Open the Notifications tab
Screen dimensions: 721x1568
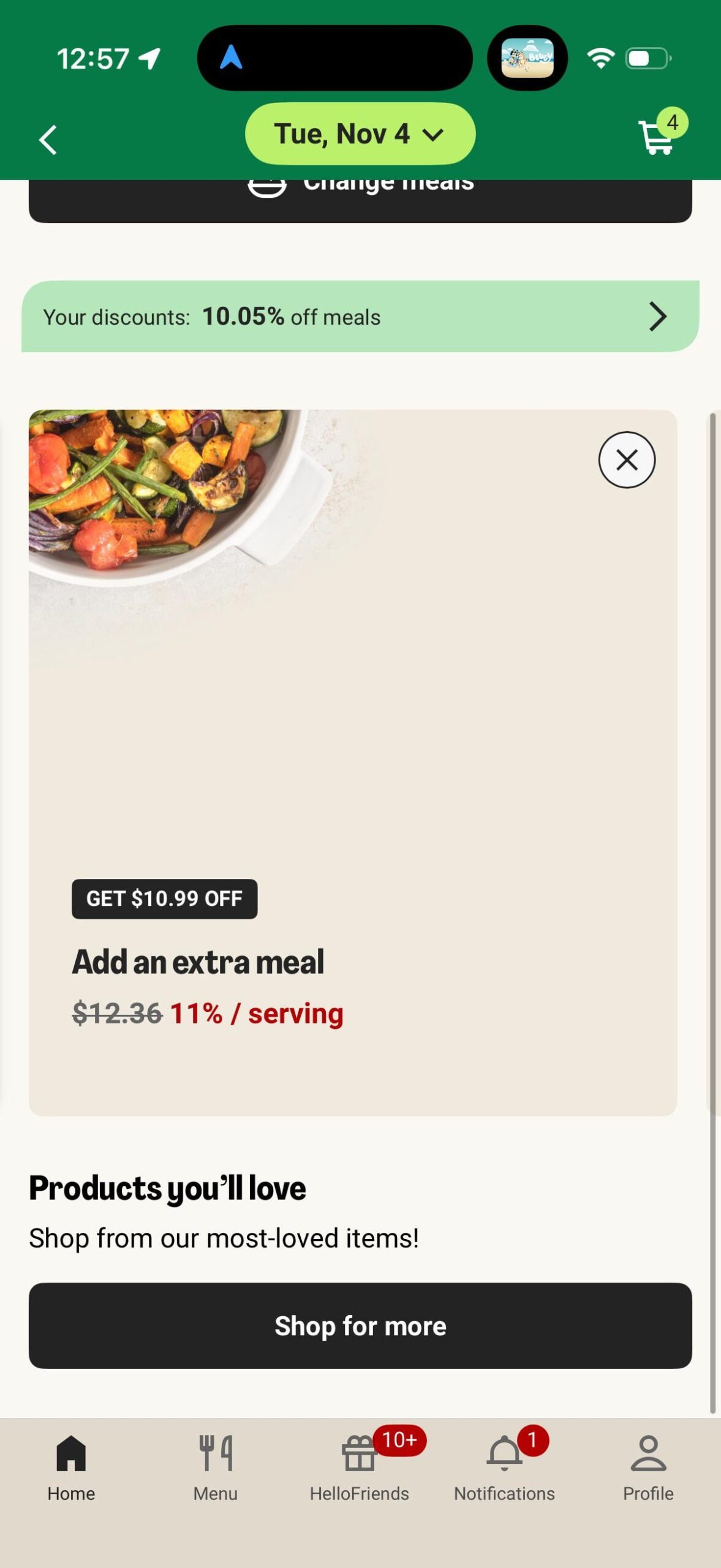click(504, 1468)
